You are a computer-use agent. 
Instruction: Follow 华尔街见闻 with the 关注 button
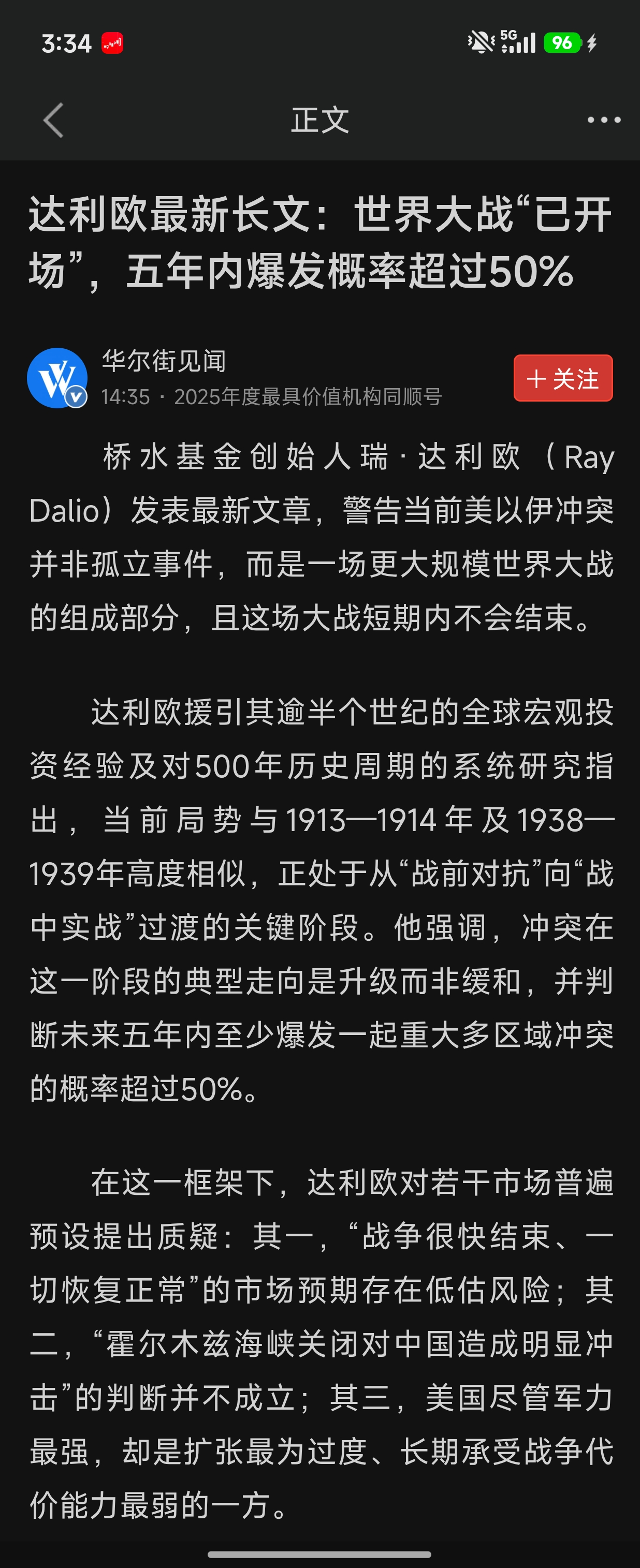click(x=563, y=378)
